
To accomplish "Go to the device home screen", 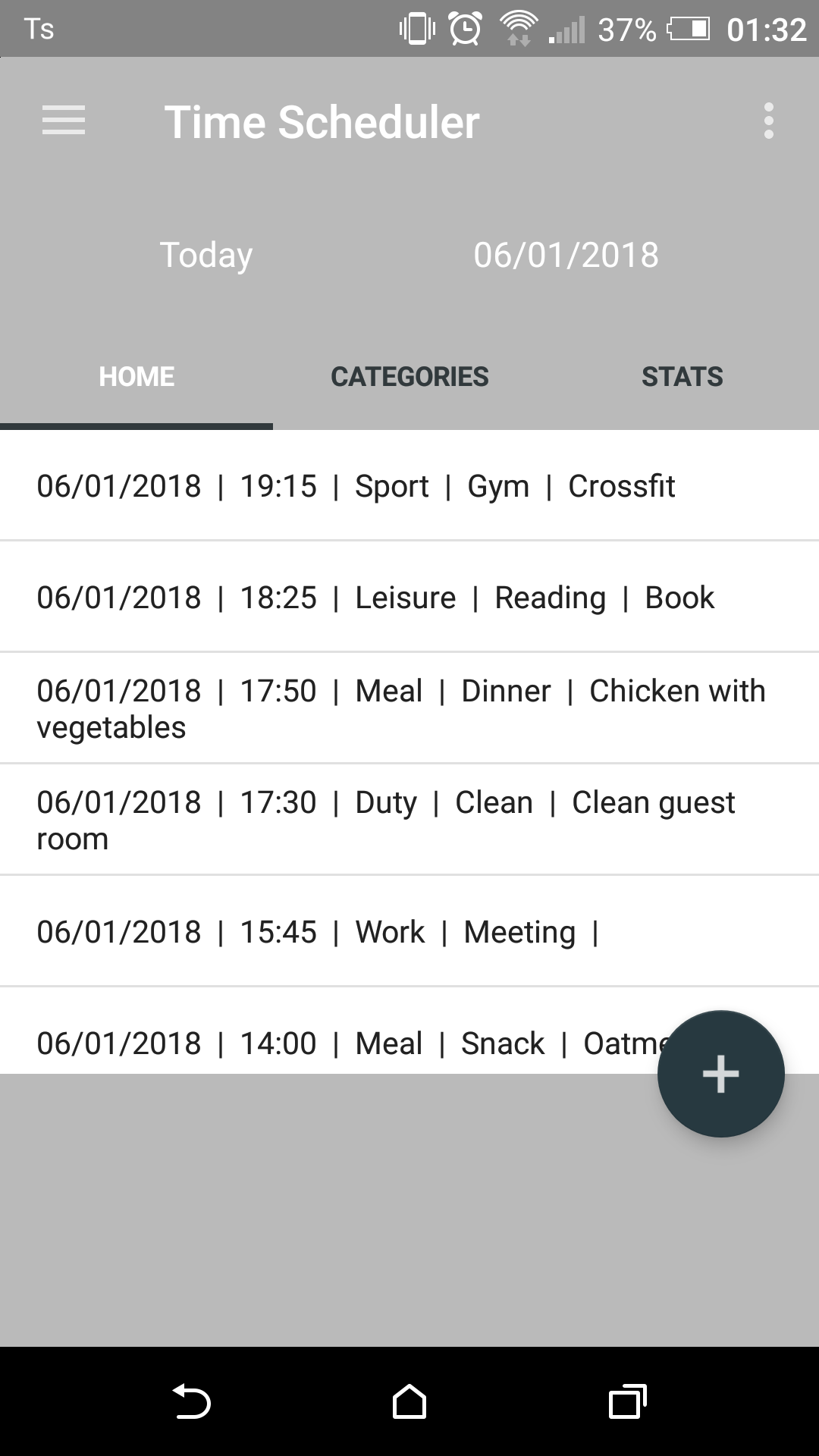I will pyautogui.click(x=409, y=1401).
